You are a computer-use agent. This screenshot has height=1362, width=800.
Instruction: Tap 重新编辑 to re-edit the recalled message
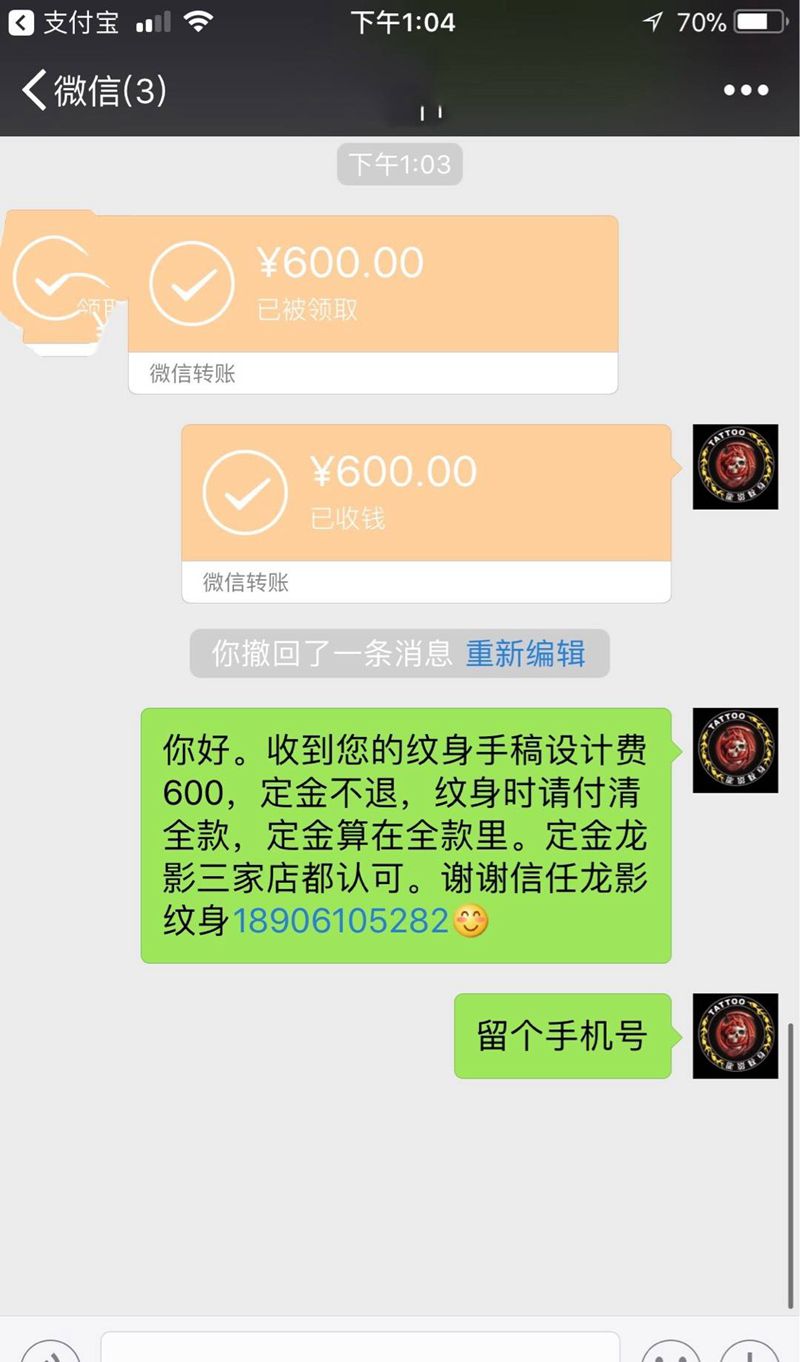click(525, 654)
